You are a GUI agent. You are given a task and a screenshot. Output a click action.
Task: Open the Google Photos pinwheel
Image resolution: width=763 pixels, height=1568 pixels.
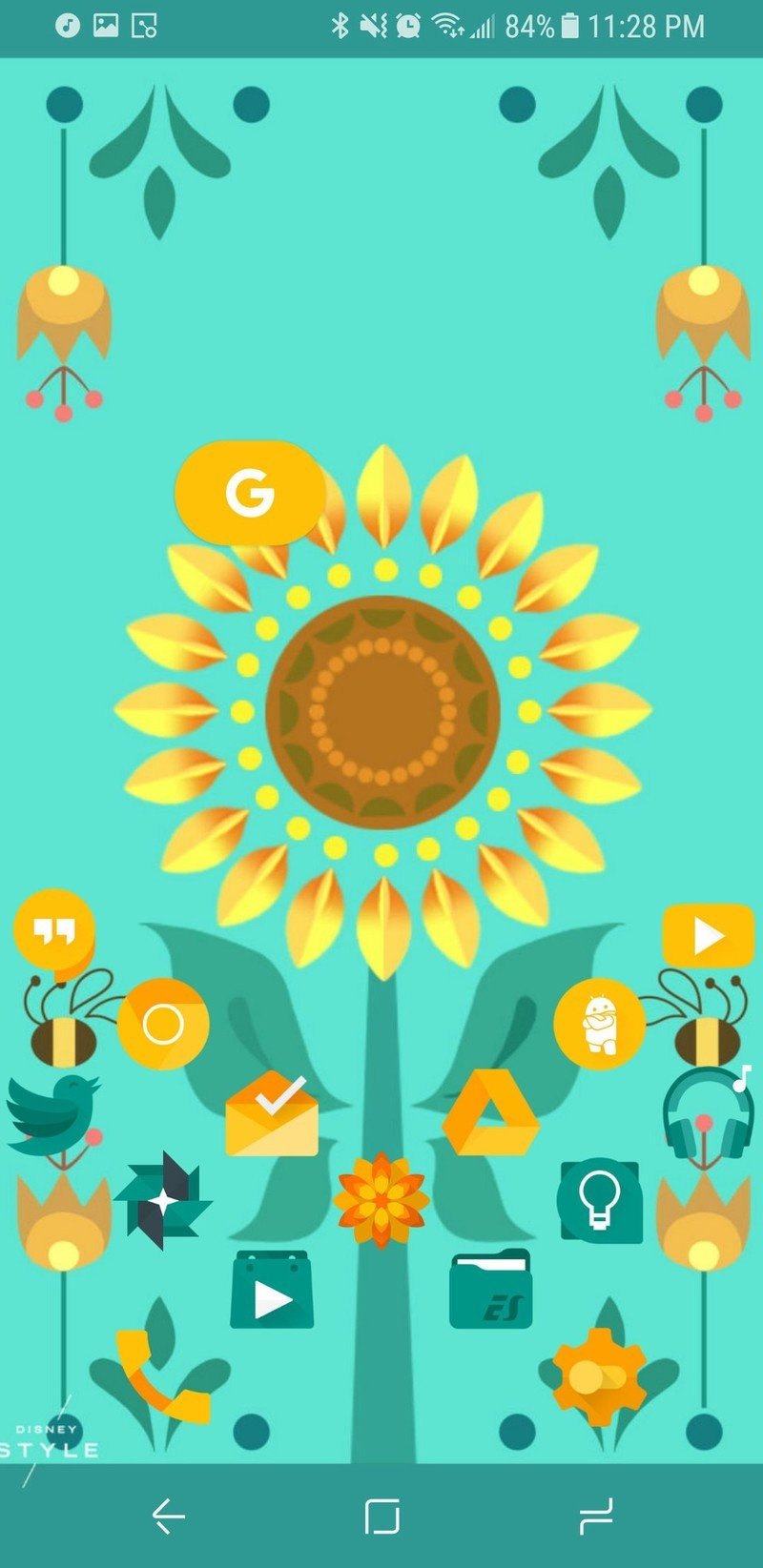click(x=163, y=1201)
